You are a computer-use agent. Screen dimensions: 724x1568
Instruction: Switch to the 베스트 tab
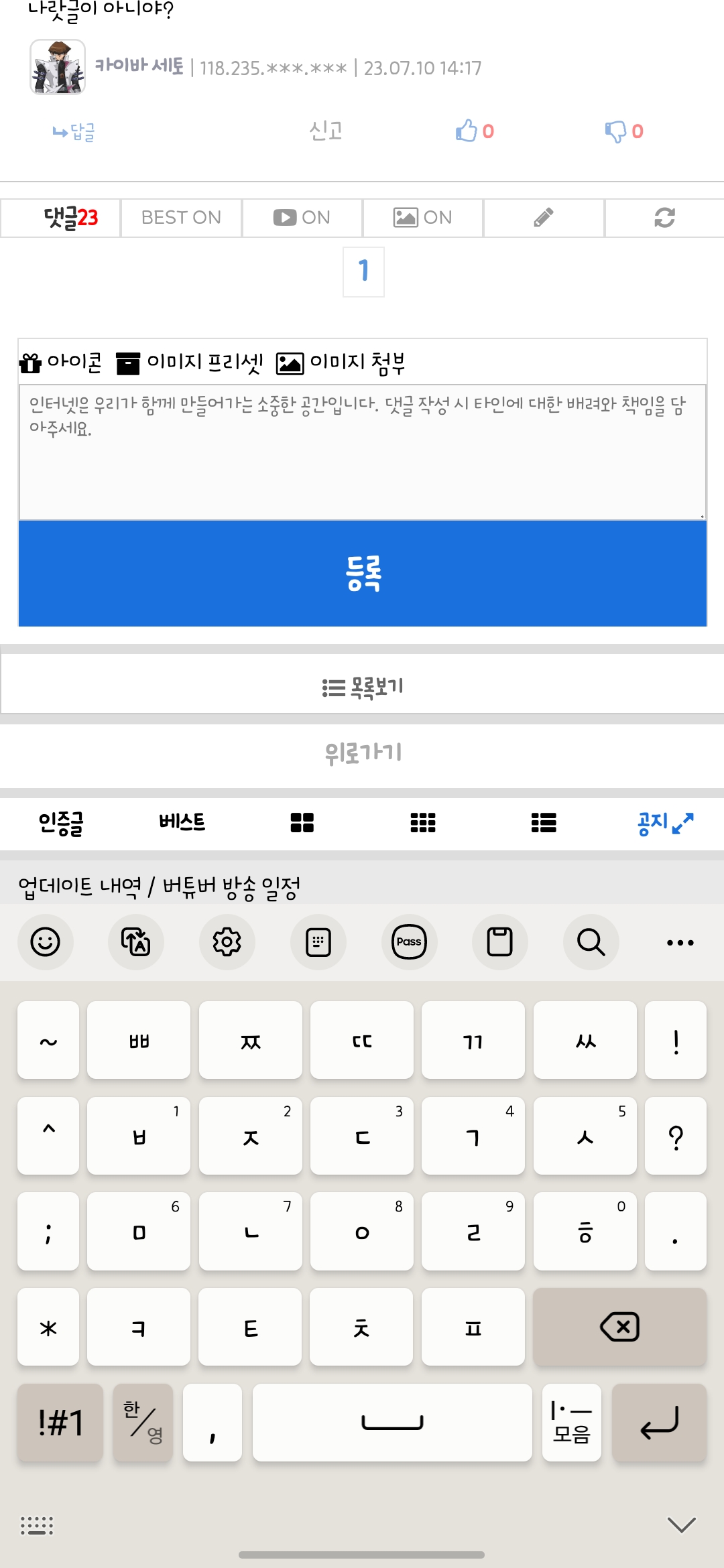[182, 822]
